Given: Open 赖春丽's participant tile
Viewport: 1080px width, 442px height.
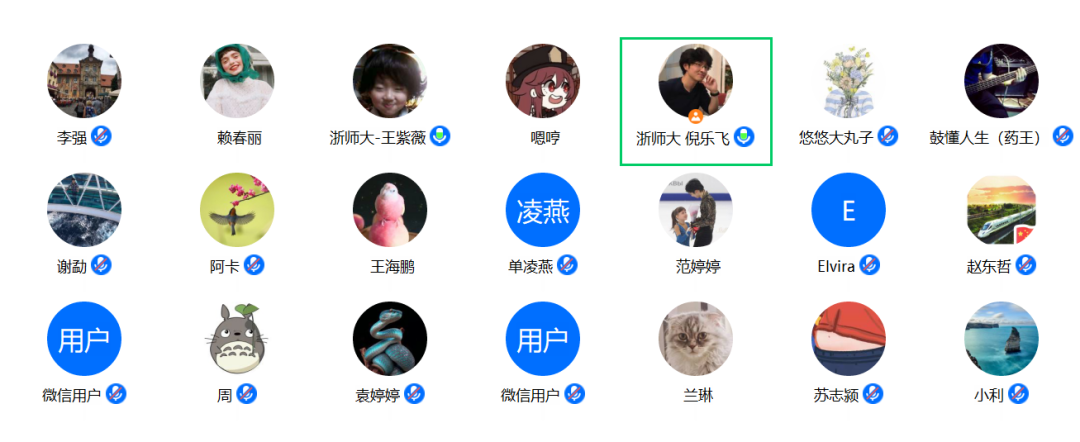Looking at the screenshot, I should point(238,82).
